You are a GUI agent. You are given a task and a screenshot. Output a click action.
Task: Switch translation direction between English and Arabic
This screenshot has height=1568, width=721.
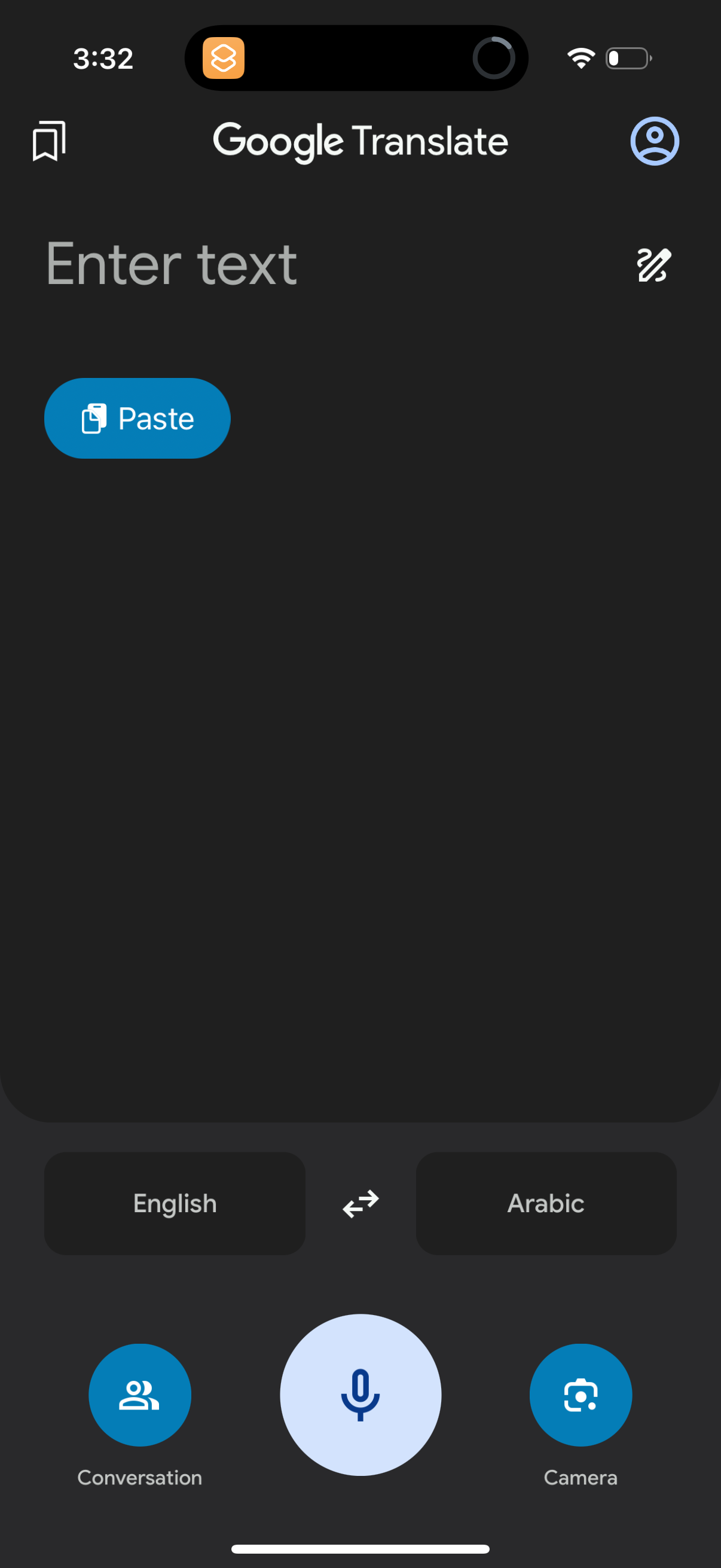pos(360,1202)
